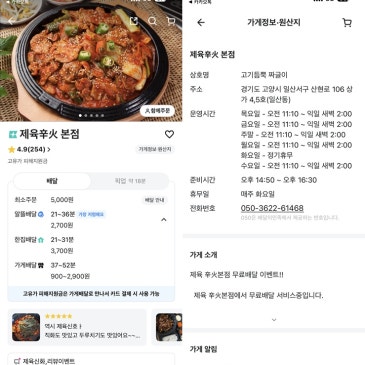Favorite 제육辛火 본점 with the heart icon
The width and height of the screenshot is (365, 365).
pyautogui.click(x=169, y=134)
